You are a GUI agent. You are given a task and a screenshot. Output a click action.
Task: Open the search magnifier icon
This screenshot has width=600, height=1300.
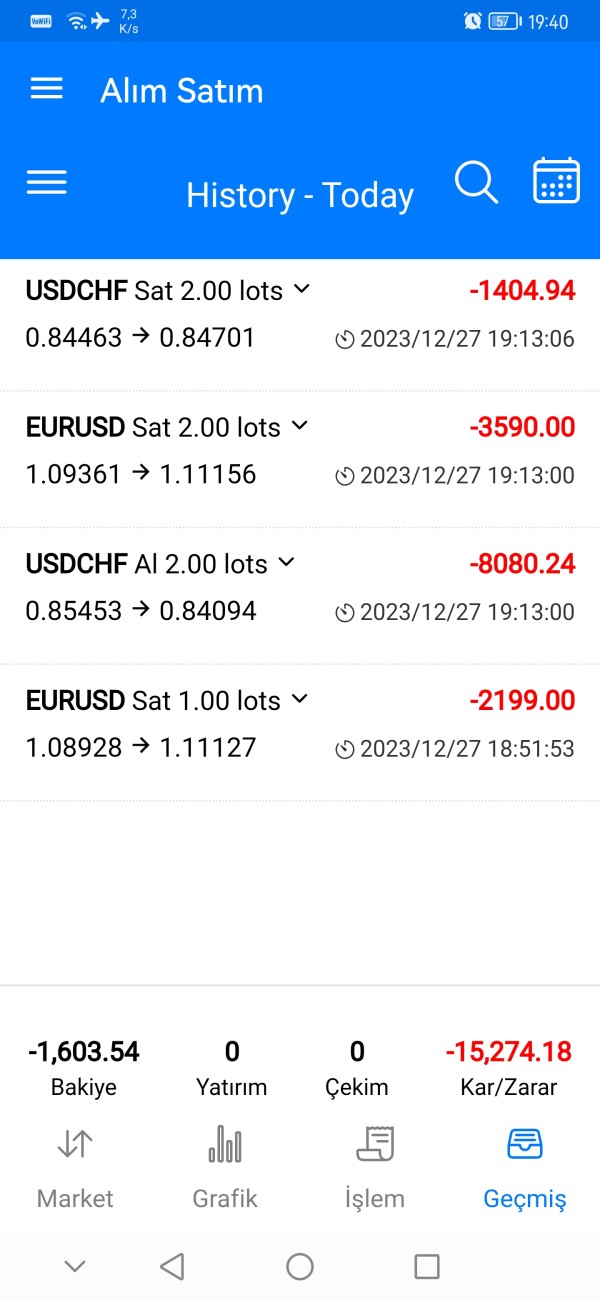(x=476, y=183)
